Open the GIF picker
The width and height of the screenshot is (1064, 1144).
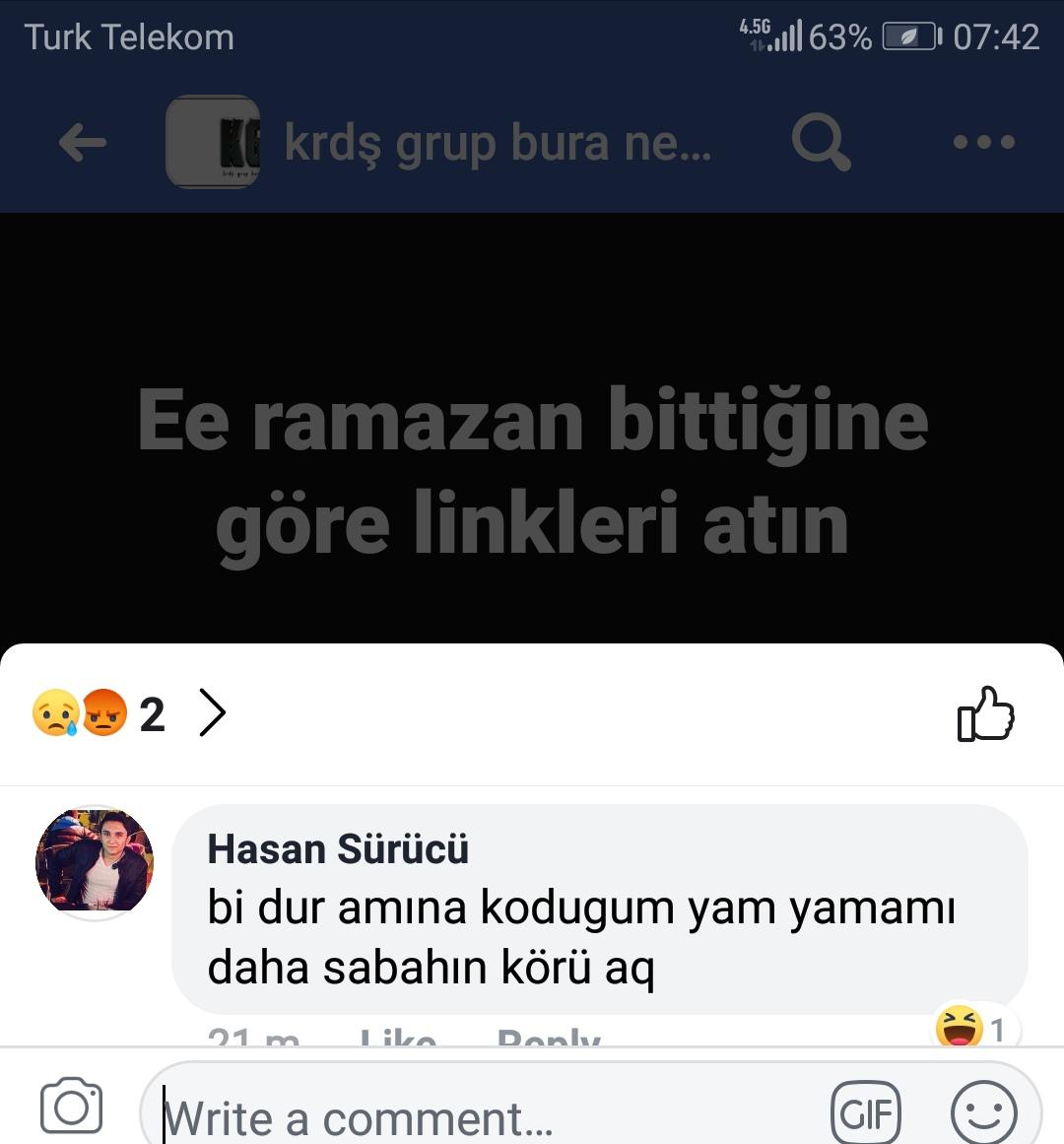(x=866, y=1113)
